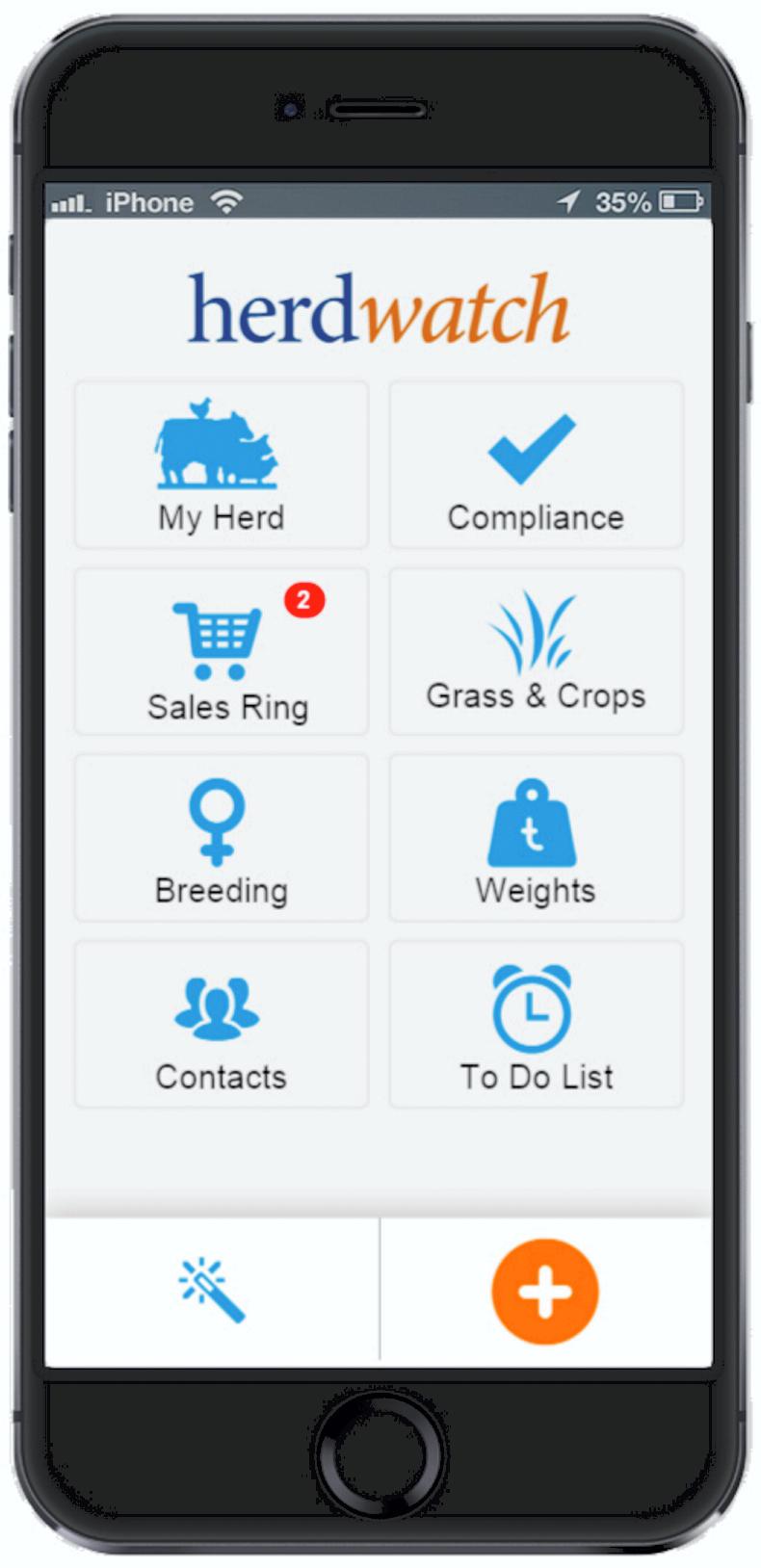Viewport: 761px width, 1568px height.
Task: Go to Sales Ring
Action: [x=222, y=652]
